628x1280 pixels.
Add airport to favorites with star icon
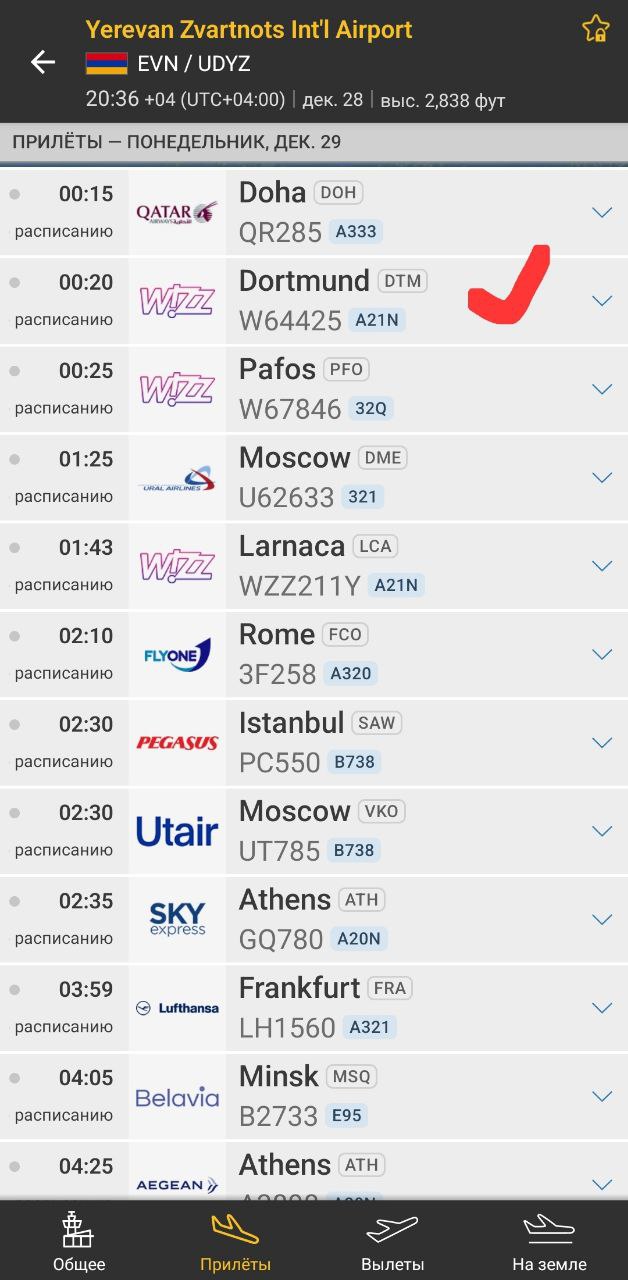pyautogui.click(x=595, y=29)
